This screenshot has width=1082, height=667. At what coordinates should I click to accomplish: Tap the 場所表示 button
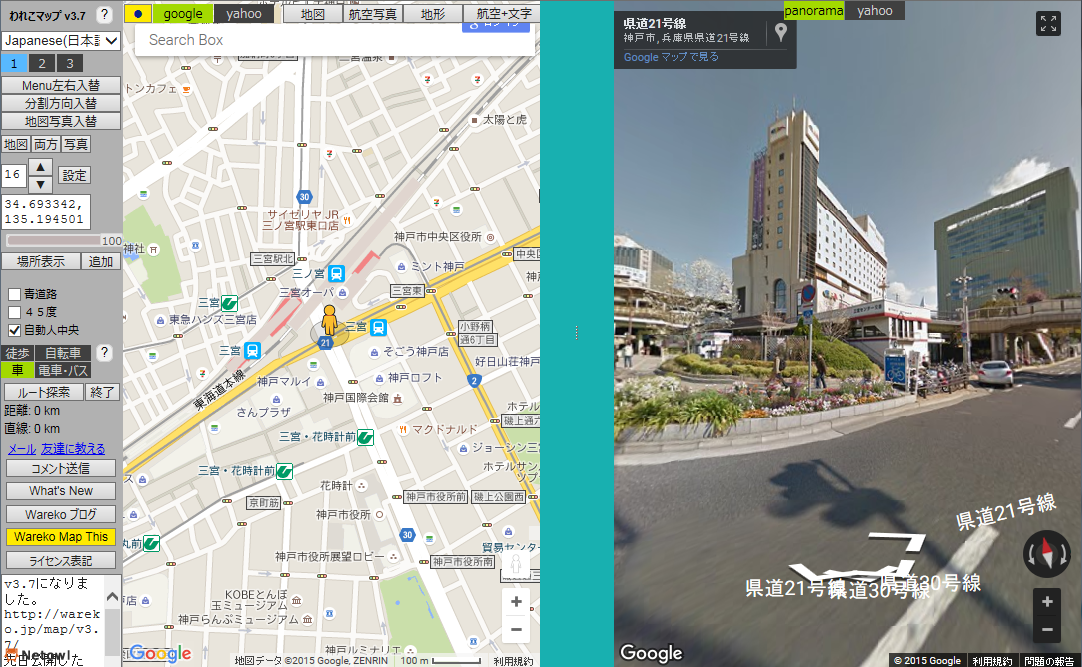[41, 261]
